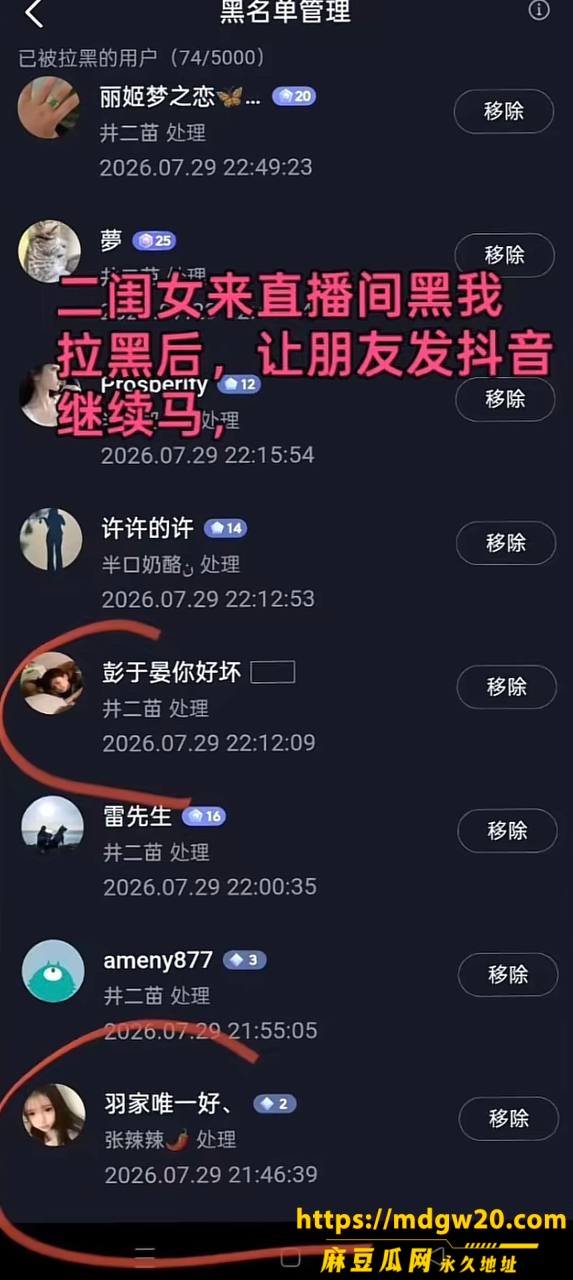
Task: Unblock 羽家唯一好、 with 移除
Action: pyautogui.click(x=509, y=1118)
